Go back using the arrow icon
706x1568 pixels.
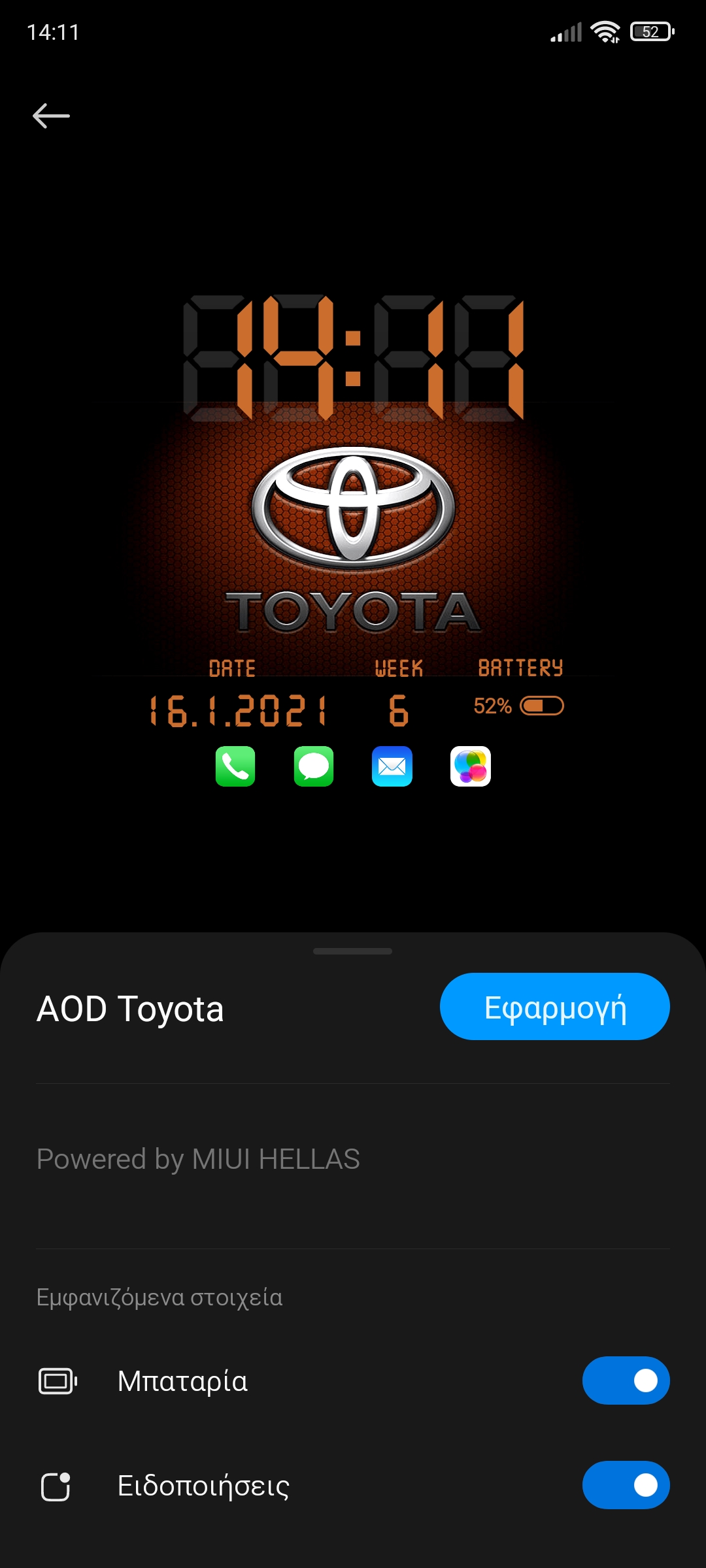pos(51,116)
